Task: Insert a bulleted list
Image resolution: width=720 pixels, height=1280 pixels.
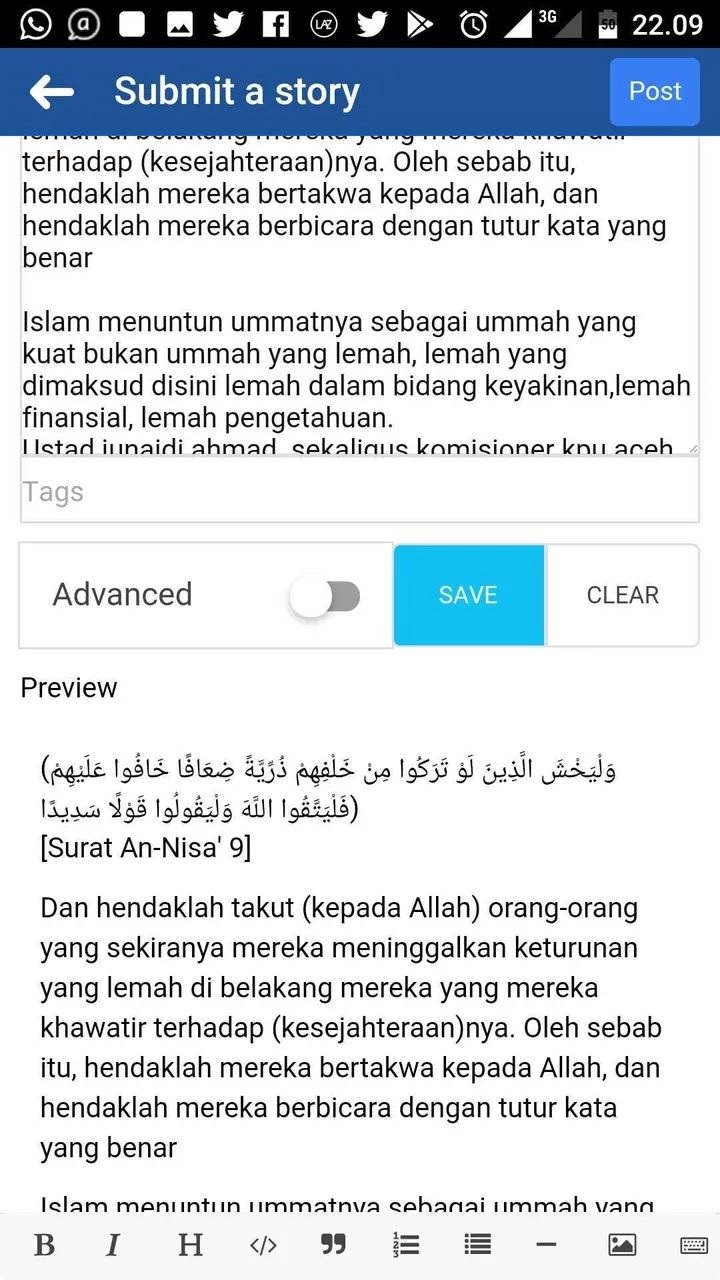Action: click(x=478, y=1245)
